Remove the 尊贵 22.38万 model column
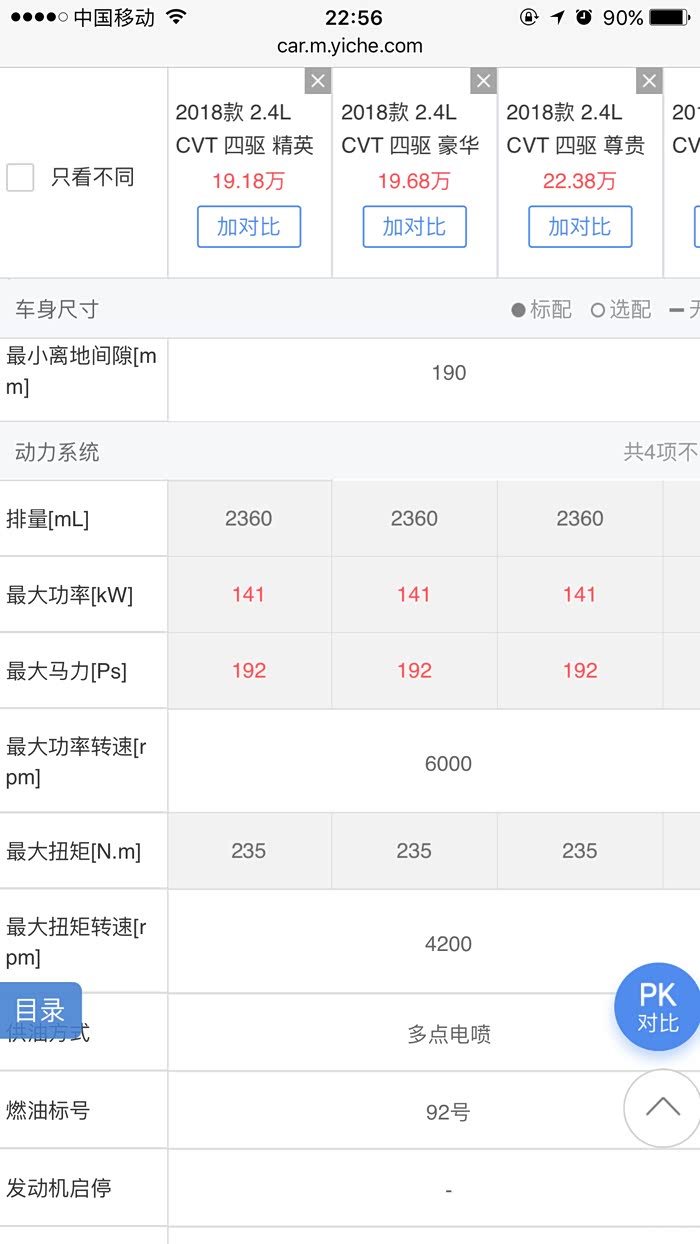Image resolution: width=700 pixels, height=1244 pixels. [649, 81]
